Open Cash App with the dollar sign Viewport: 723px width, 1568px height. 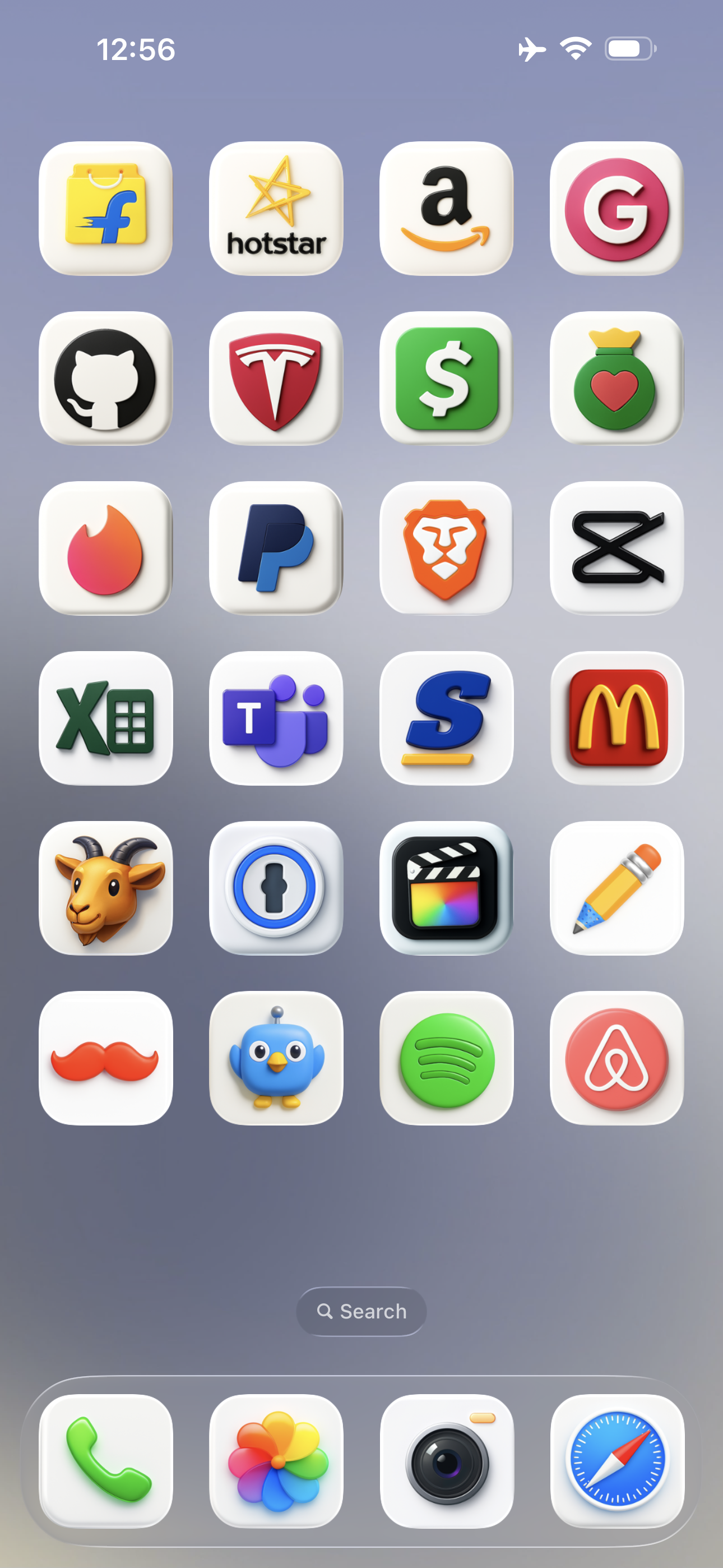446,379
